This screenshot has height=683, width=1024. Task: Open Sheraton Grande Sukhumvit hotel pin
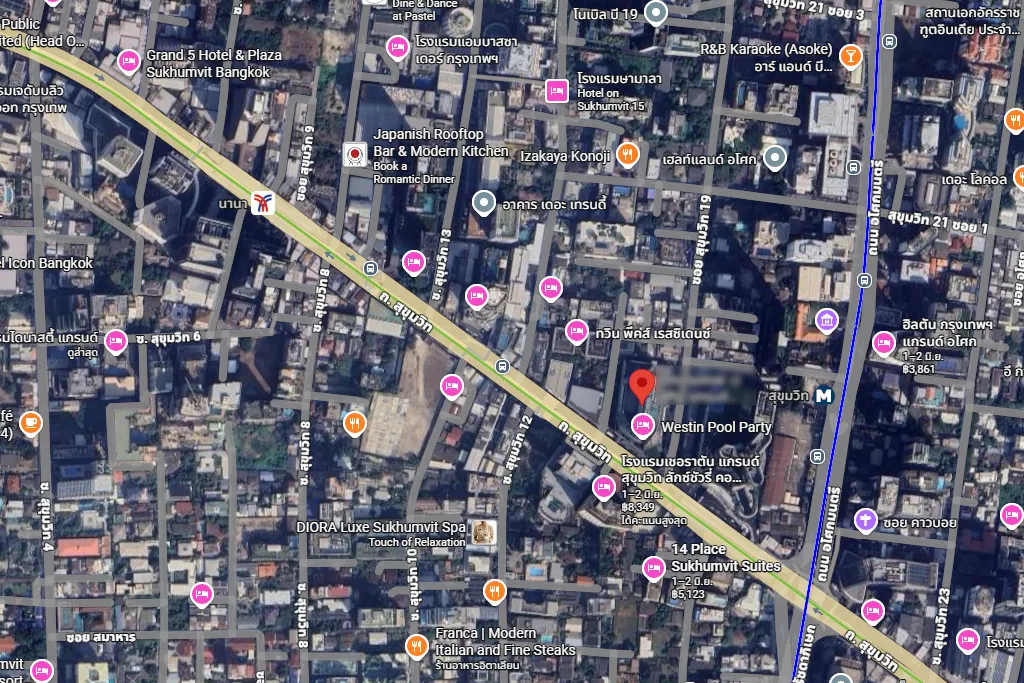(x=603, y=488)
